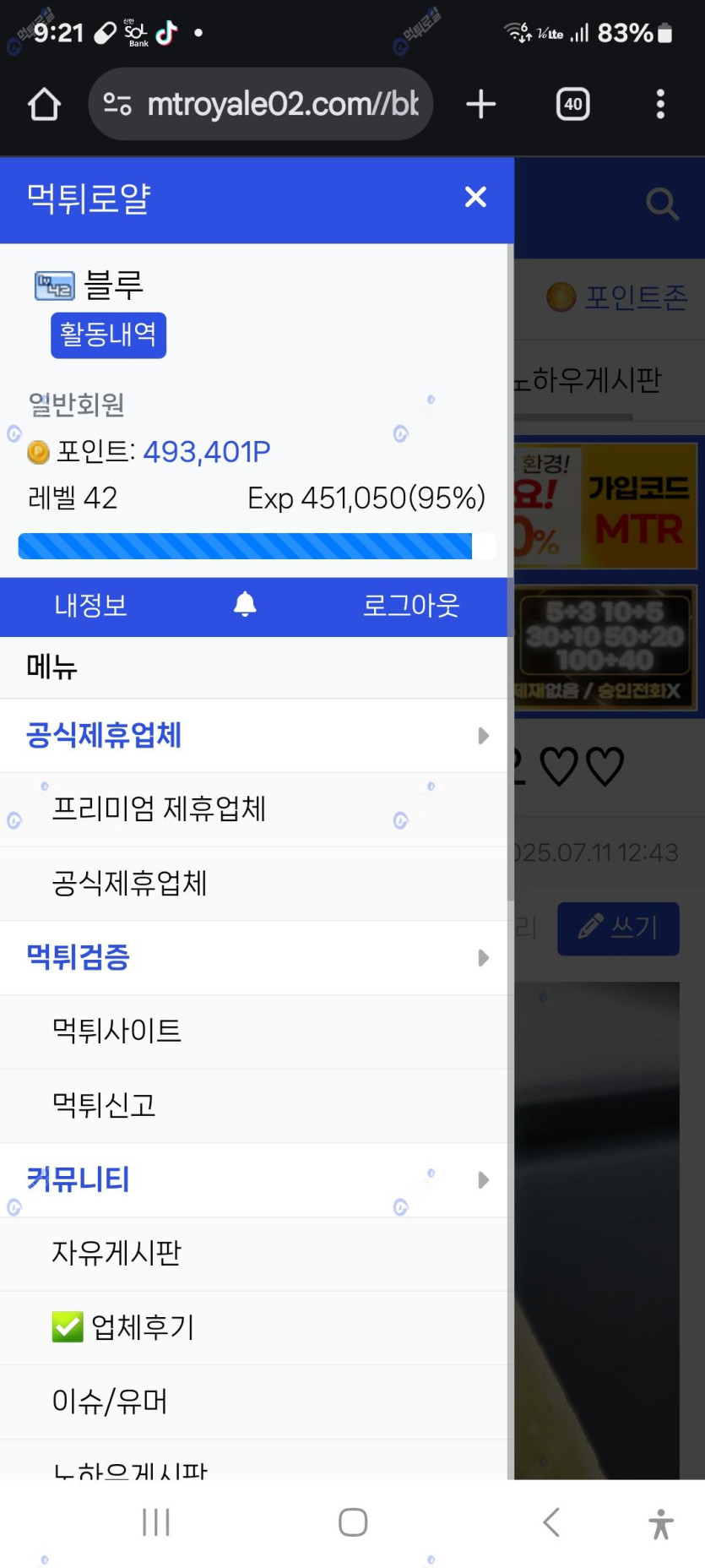Open 내정보 my info

(90, 606)
